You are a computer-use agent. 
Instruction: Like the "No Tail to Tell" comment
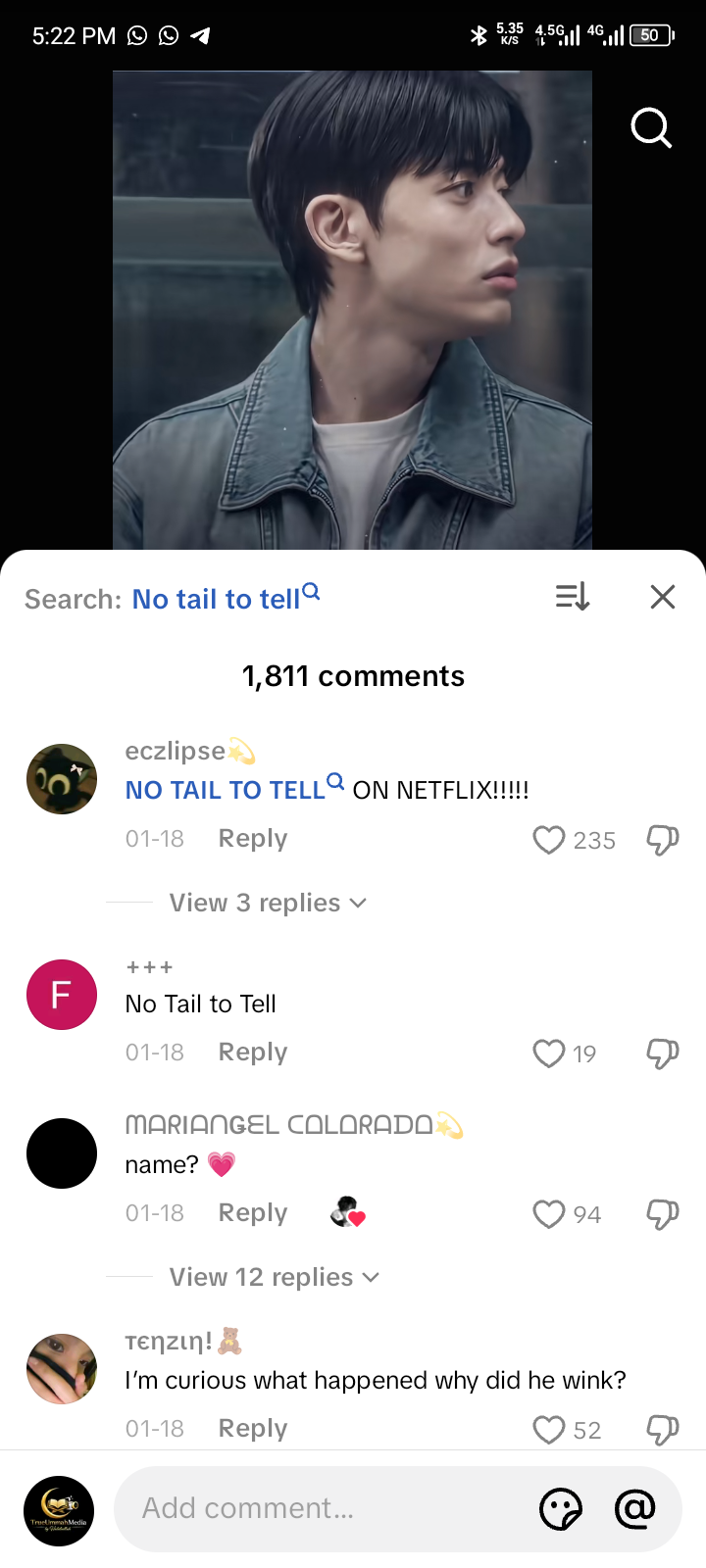(x=549, y=1053)
